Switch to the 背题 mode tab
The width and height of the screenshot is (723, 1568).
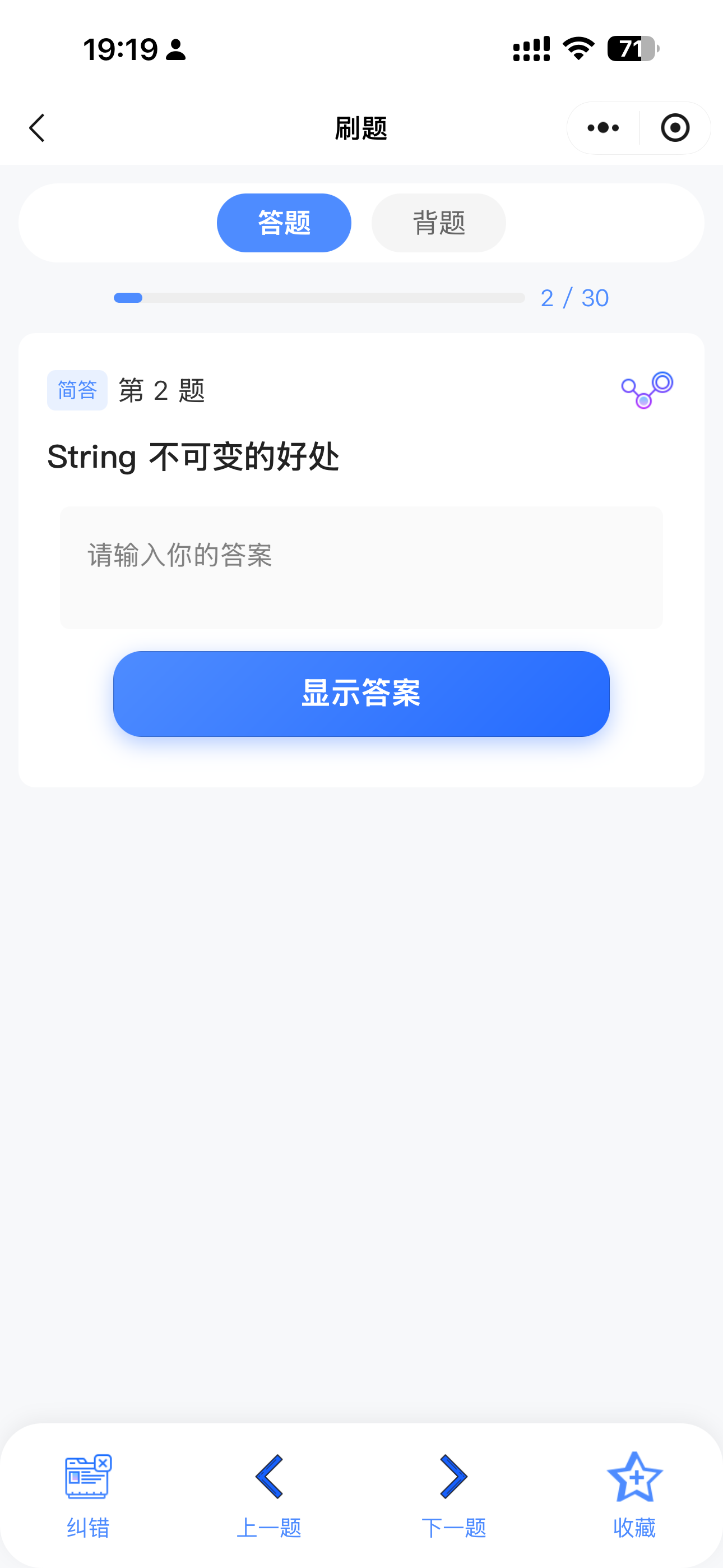(438, 223)
